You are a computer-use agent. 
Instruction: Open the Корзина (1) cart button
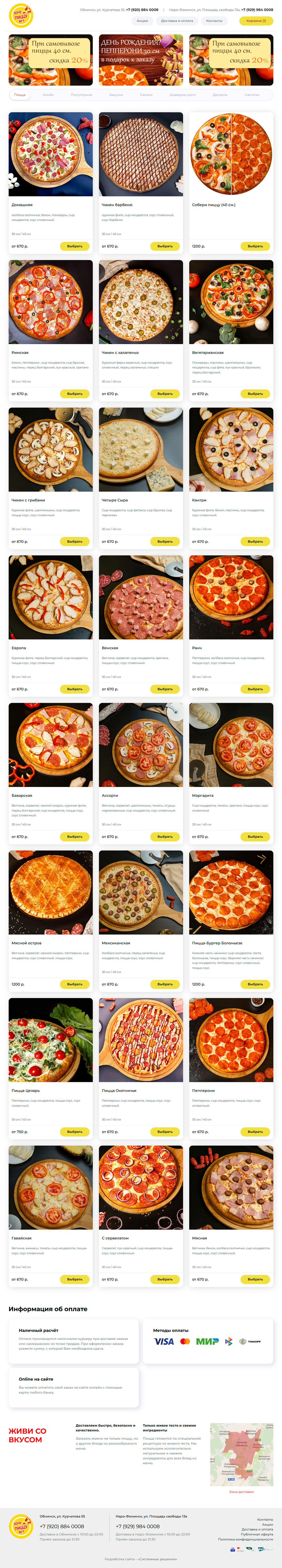click(256, 21)
